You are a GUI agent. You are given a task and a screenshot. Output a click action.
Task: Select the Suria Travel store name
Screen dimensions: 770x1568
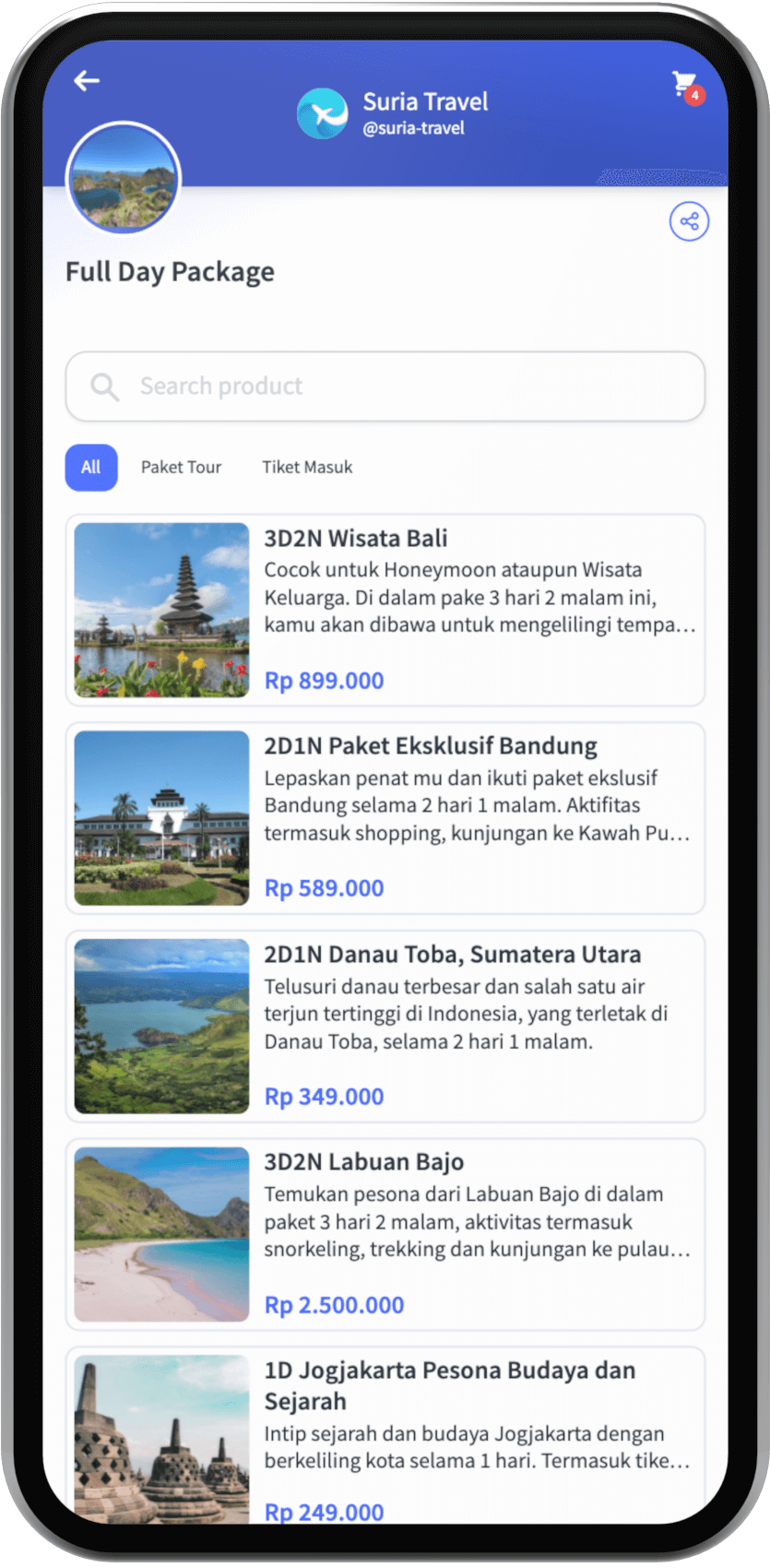click(425, 101)
